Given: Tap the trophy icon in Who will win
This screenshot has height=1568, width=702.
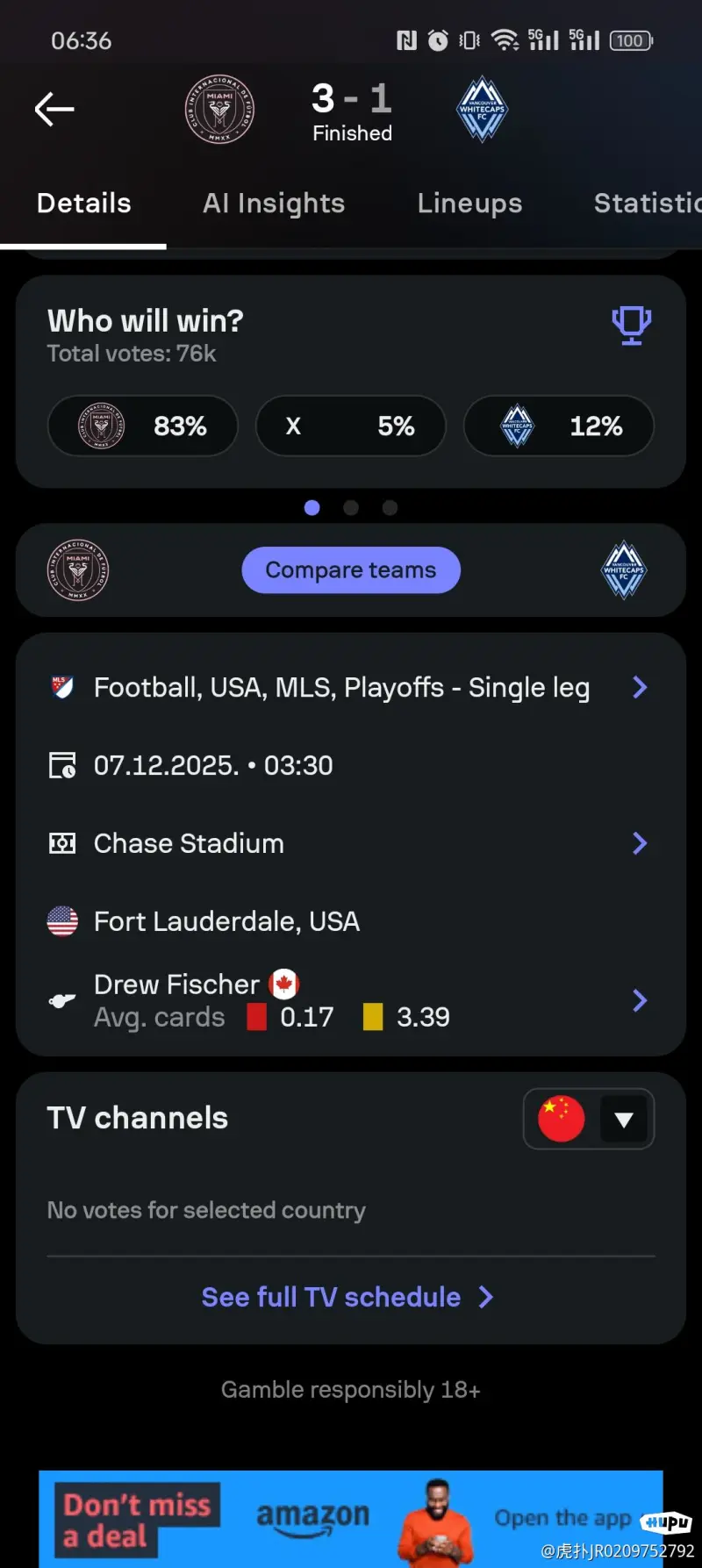Looking at the screenshot, I should pos(631,326).
